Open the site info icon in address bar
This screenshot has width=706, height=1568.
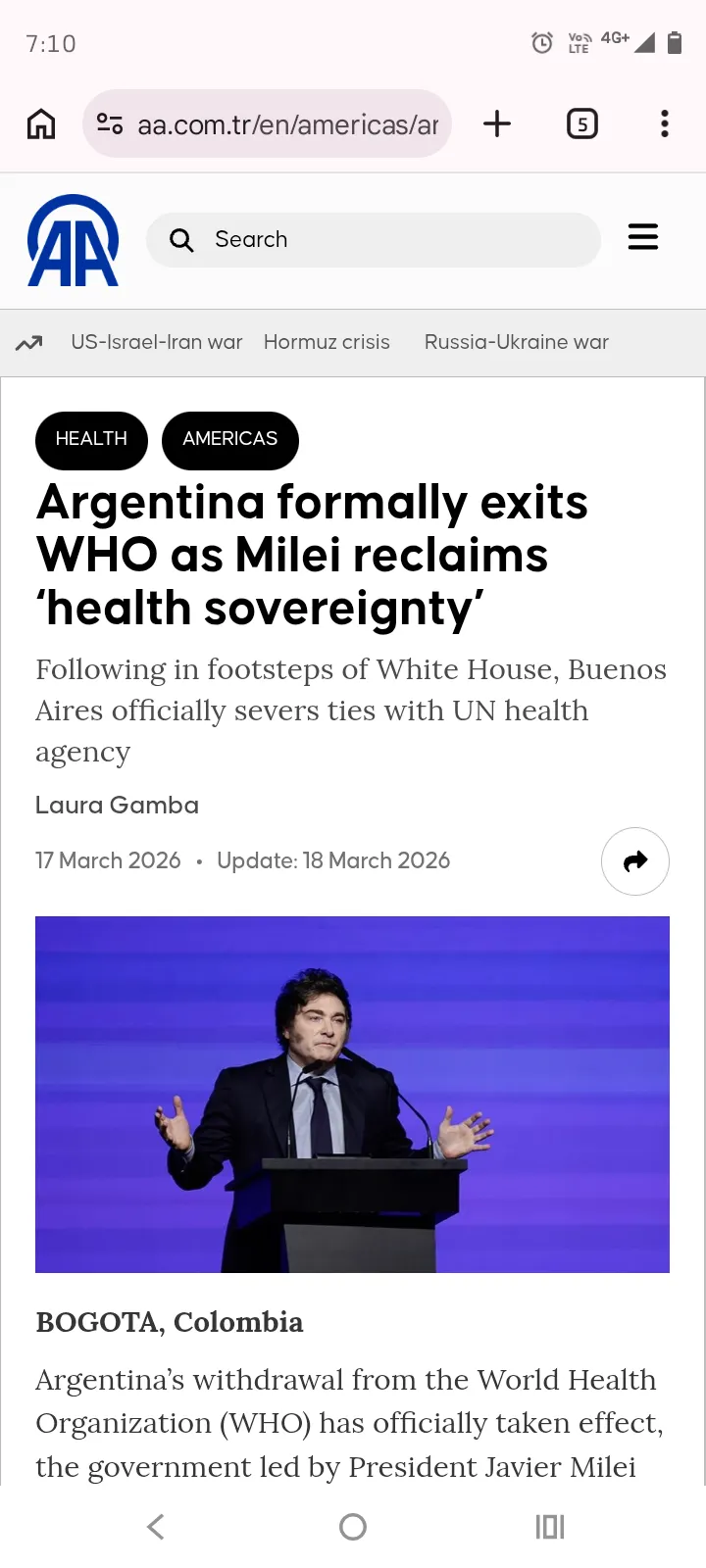tap(110, 124)
